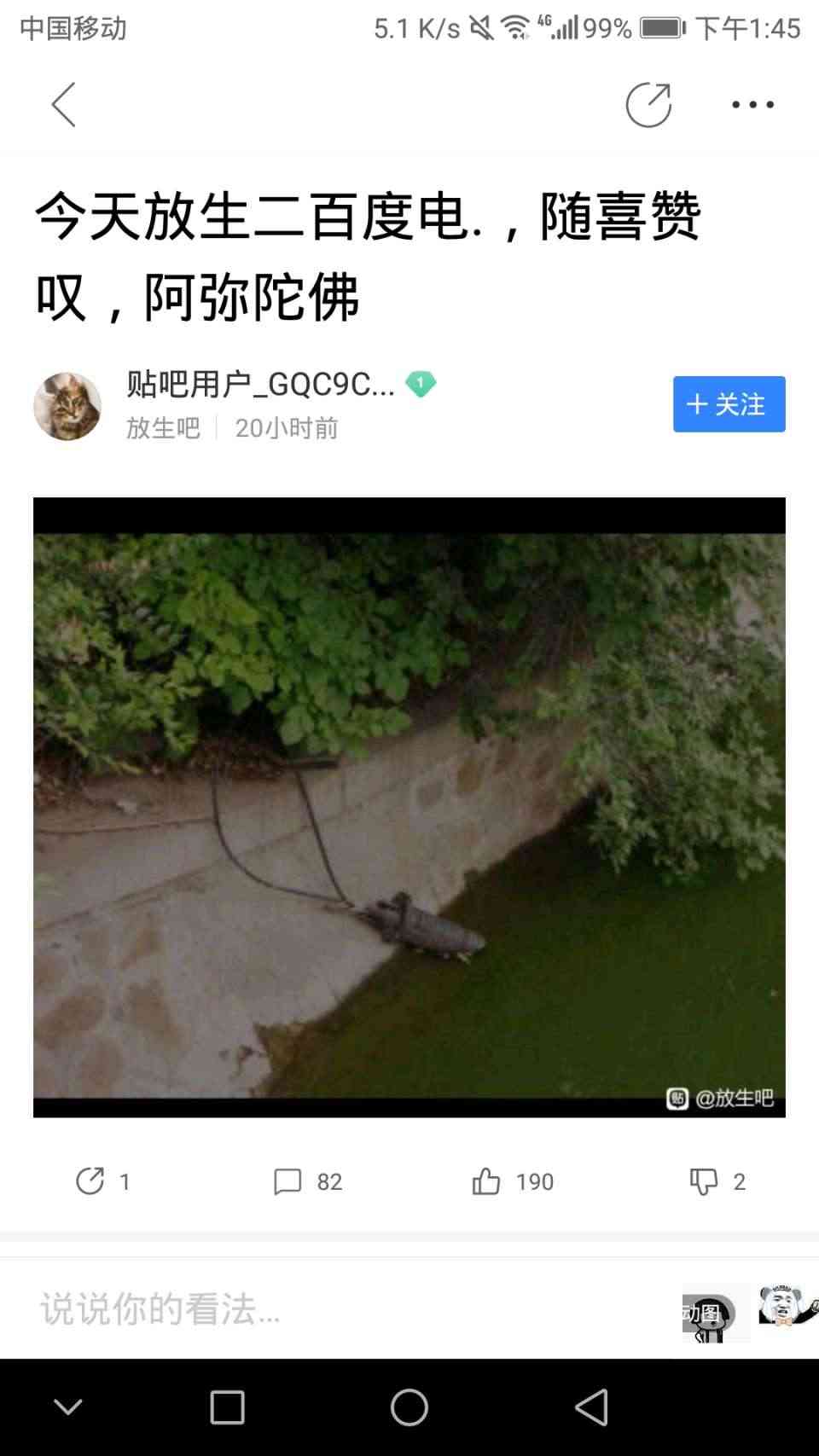Open recent apps with square button
Image resolution: width=819 pixels, height=1456 pixels.
tap(227, 1407)
